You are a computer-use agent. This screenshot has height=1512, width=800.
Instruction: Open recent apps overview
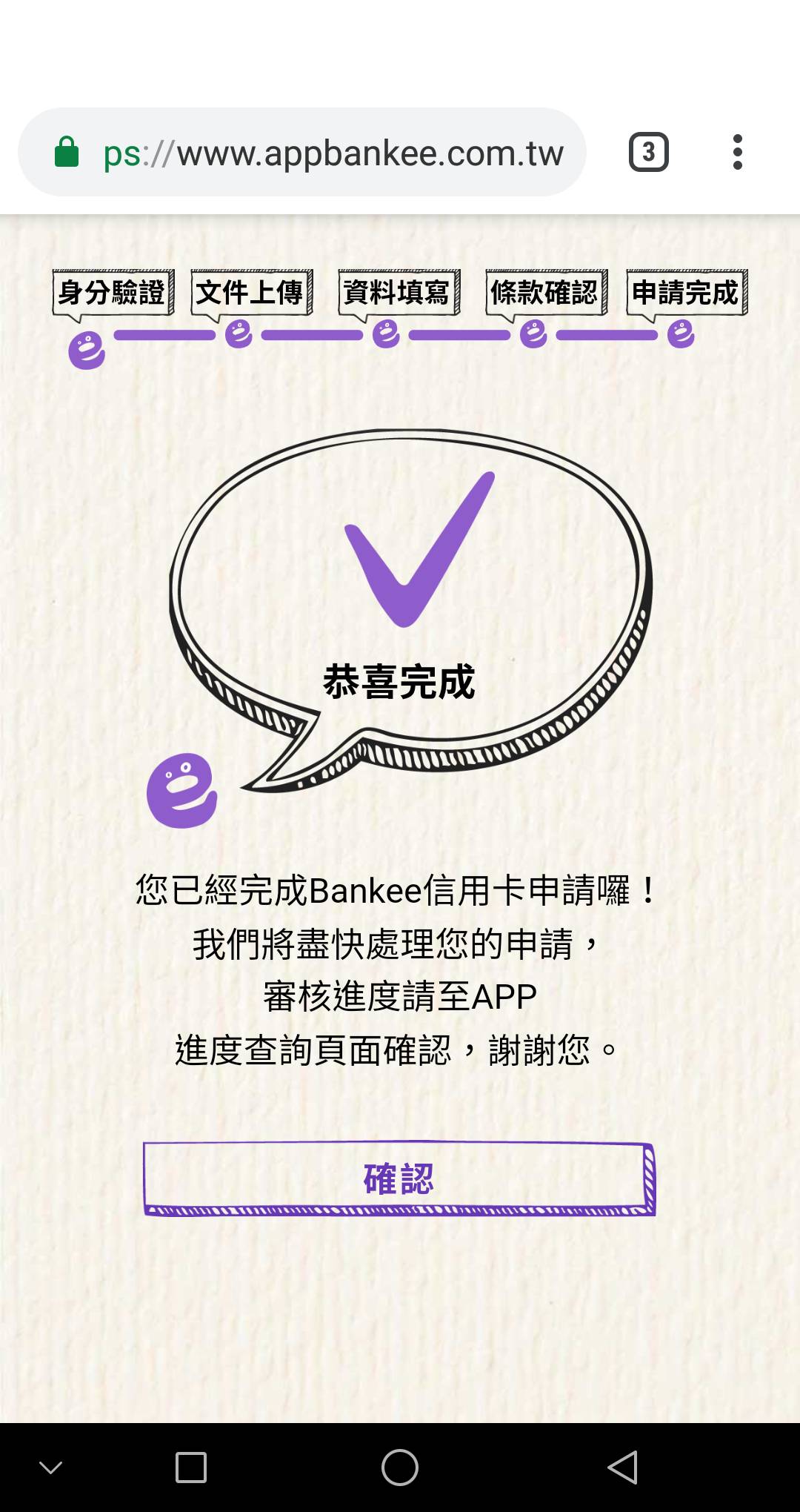click(x=190, y=1468)
